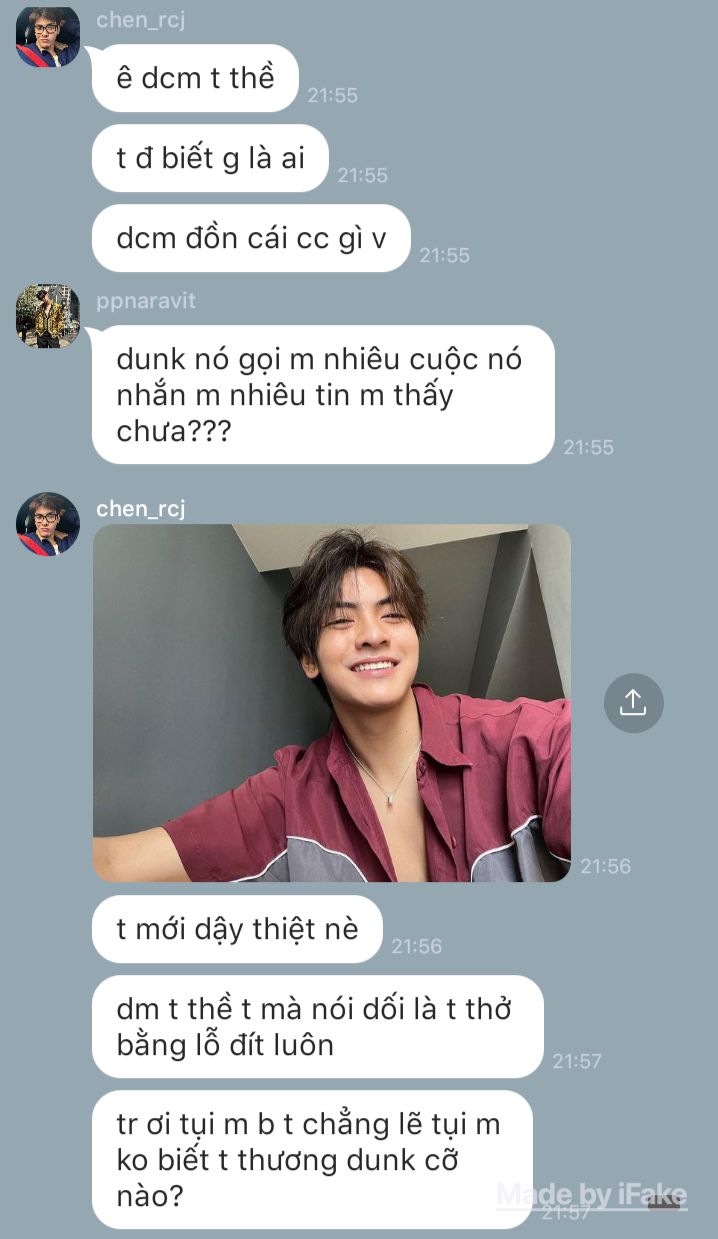Open the smiling selfie photo message
Viewport: 718px width, 1239px height.
point(331,703)
